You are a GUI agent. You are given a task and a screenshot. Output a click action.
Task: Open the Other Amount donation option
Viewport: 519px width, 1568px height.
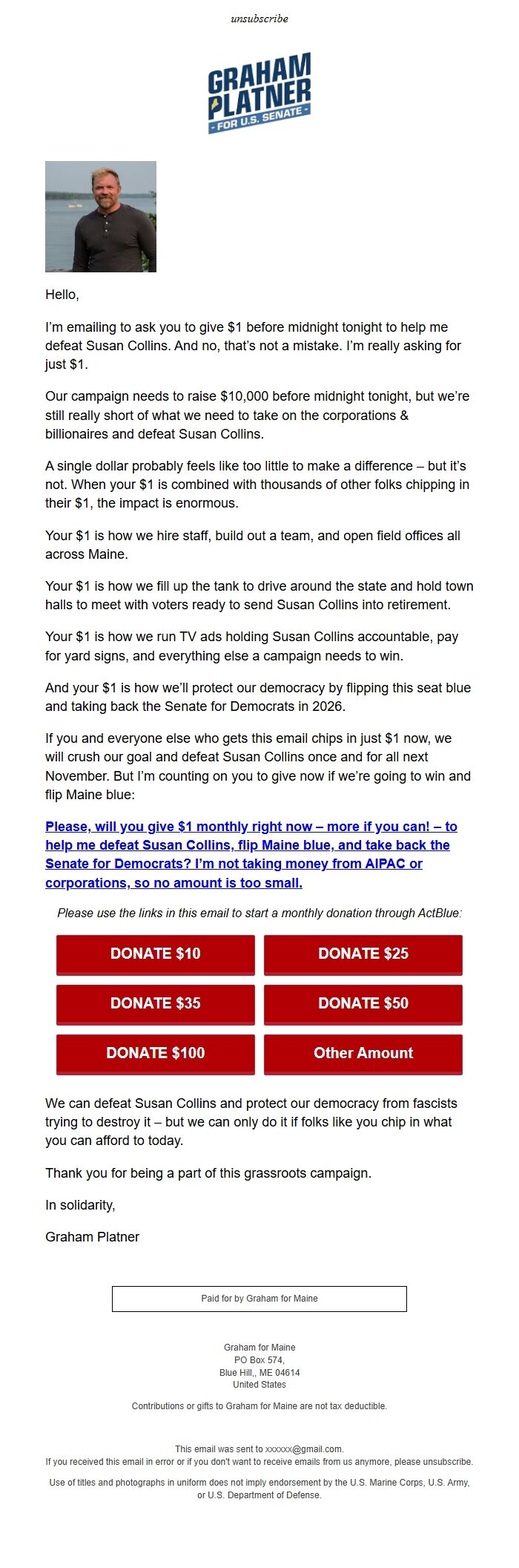click(363, 1053)
